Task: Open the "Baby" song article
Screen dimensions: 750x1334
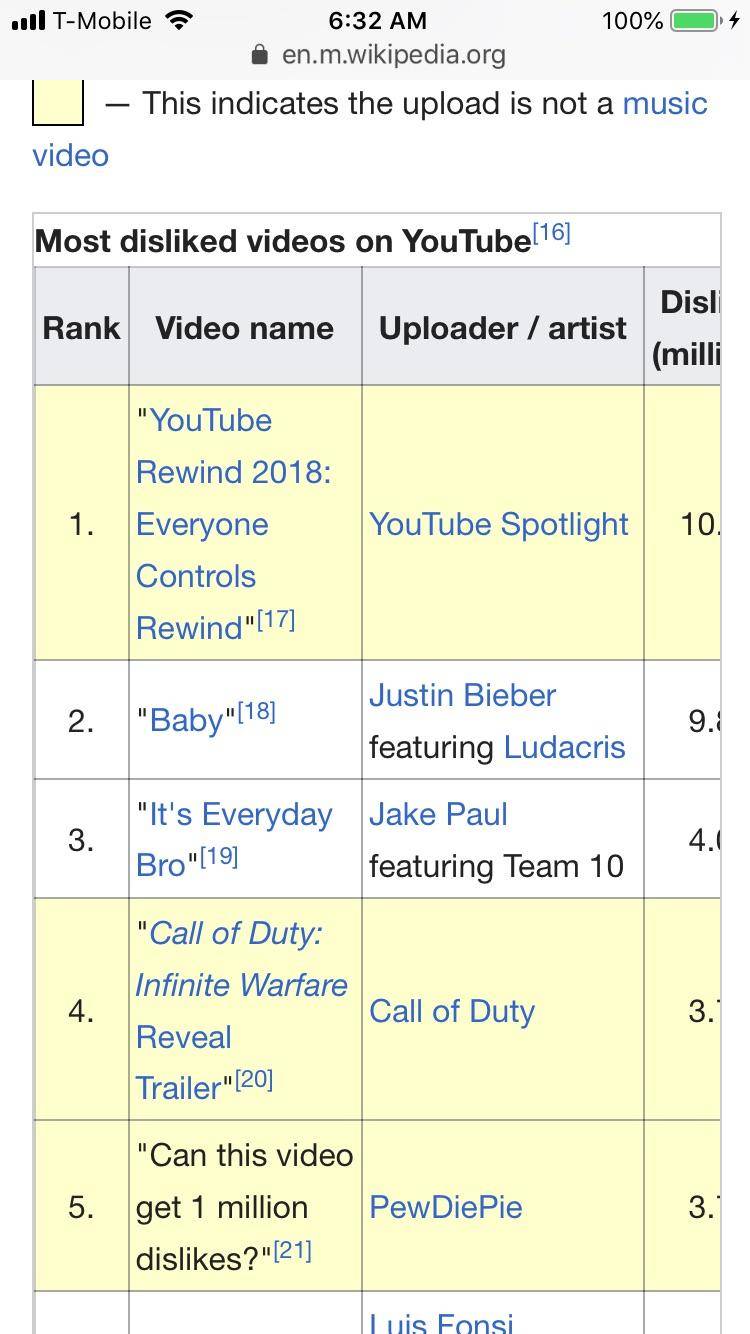Action: [187, 720]
